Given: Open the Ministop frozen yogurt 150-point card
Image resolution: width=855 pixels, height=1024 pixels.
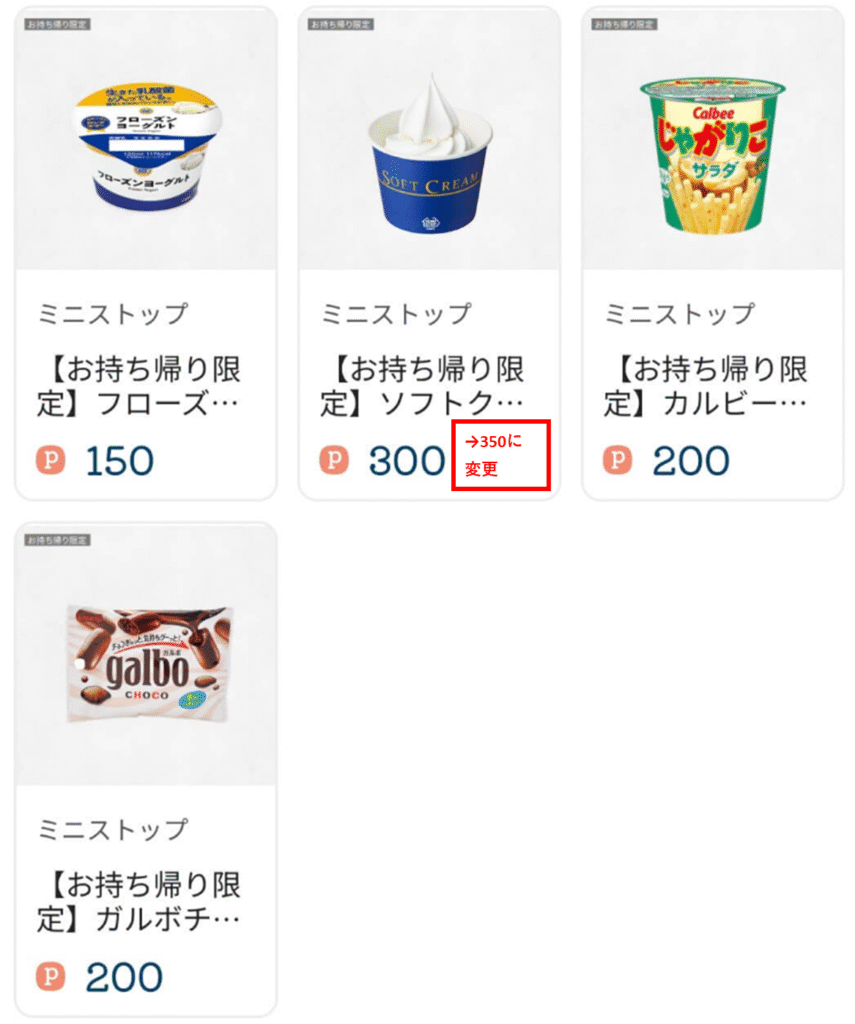Looking at the screenshot, I should click(x=146, y=253).
